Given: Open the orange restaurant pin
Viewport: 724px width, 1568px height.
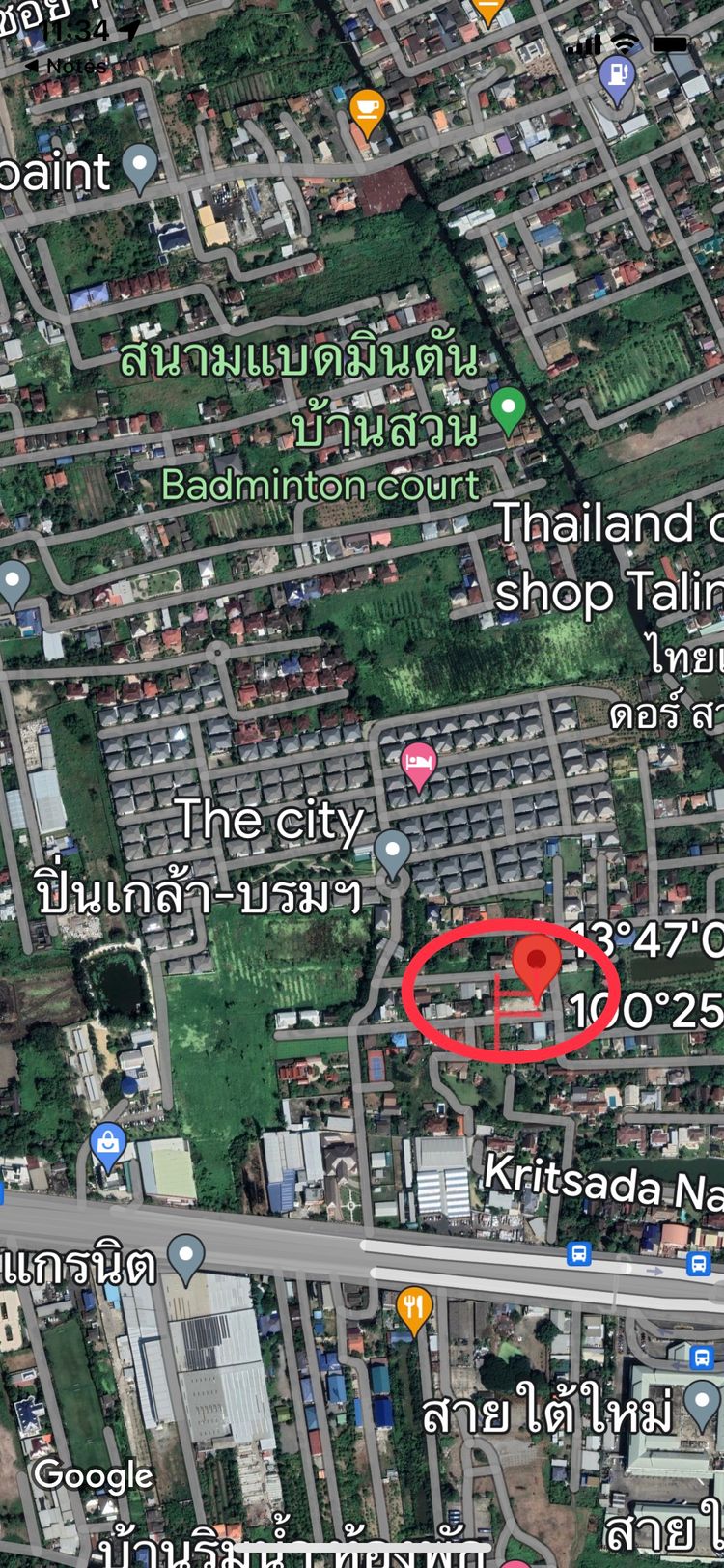Looking at the screenshot, I should tap(414, 1307).
